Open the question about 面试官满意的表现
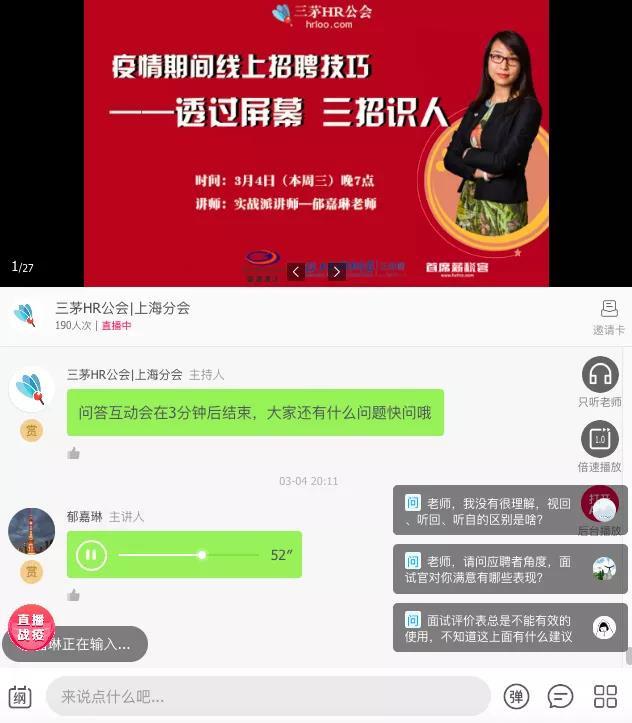Screen dimensions: 632x723 500,569
